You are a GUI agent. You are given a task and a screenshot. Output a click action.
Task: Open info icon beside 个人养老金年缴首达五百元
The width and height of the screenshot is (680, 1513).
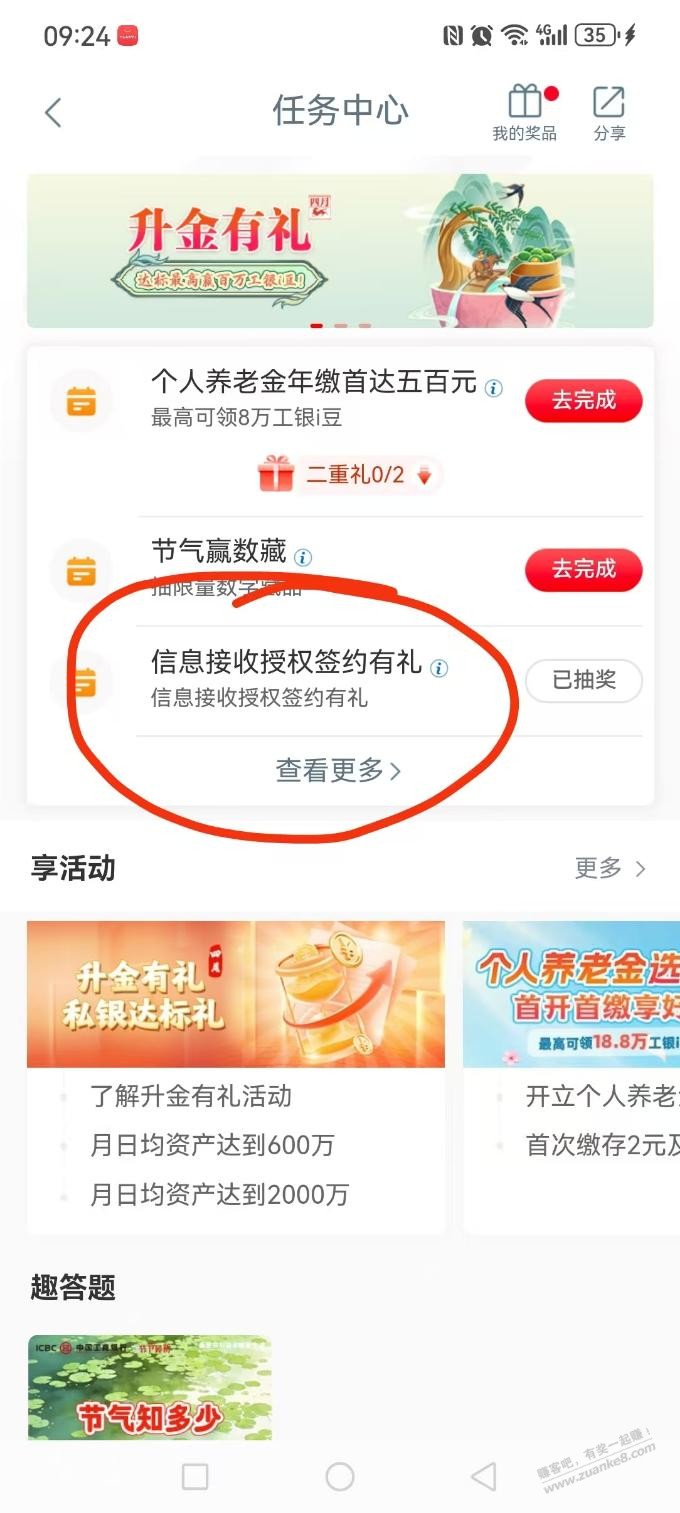click(494, 388)
